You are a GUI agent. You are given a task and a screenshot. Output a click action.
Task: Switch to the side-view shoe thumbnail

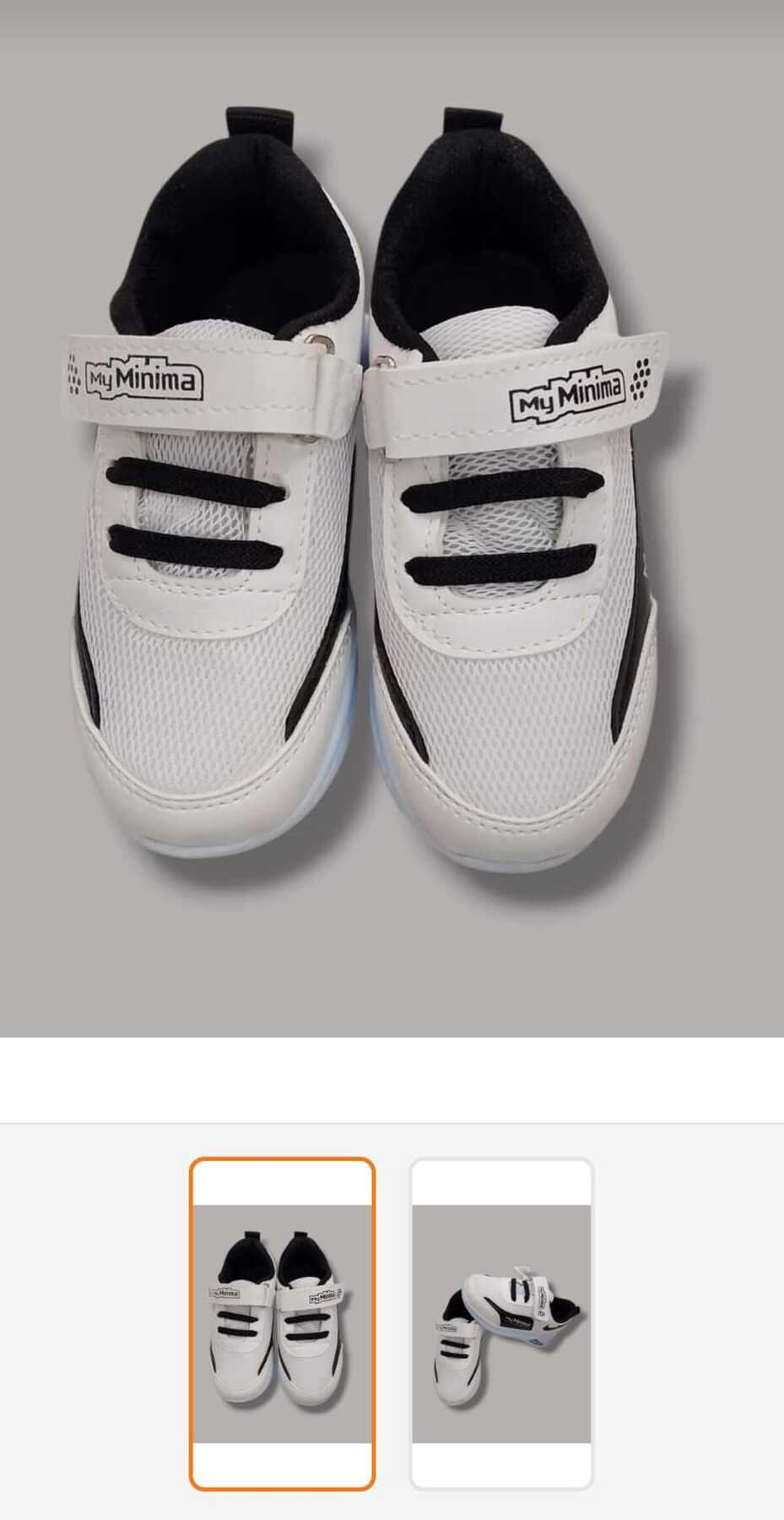point(501,1323)
